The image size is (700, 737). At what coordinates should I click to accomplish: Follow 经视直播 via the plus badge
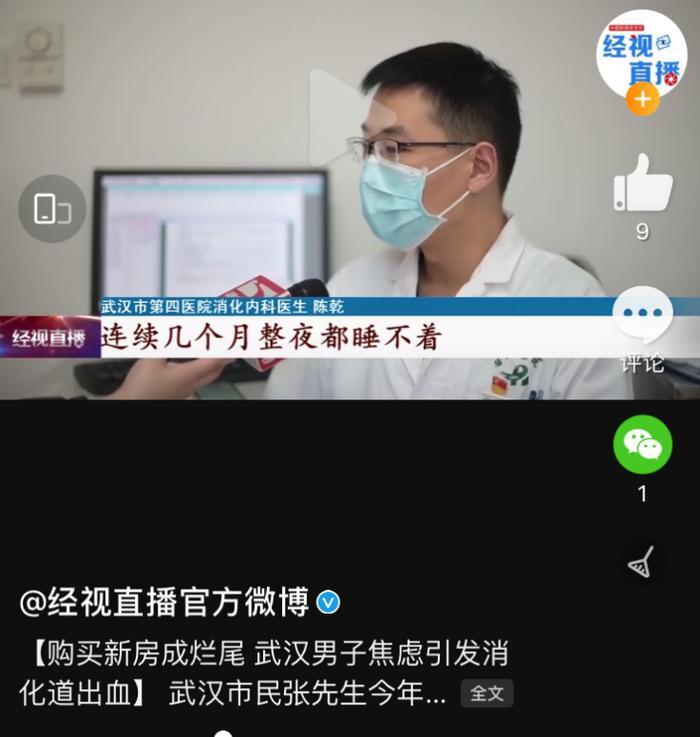642,99
